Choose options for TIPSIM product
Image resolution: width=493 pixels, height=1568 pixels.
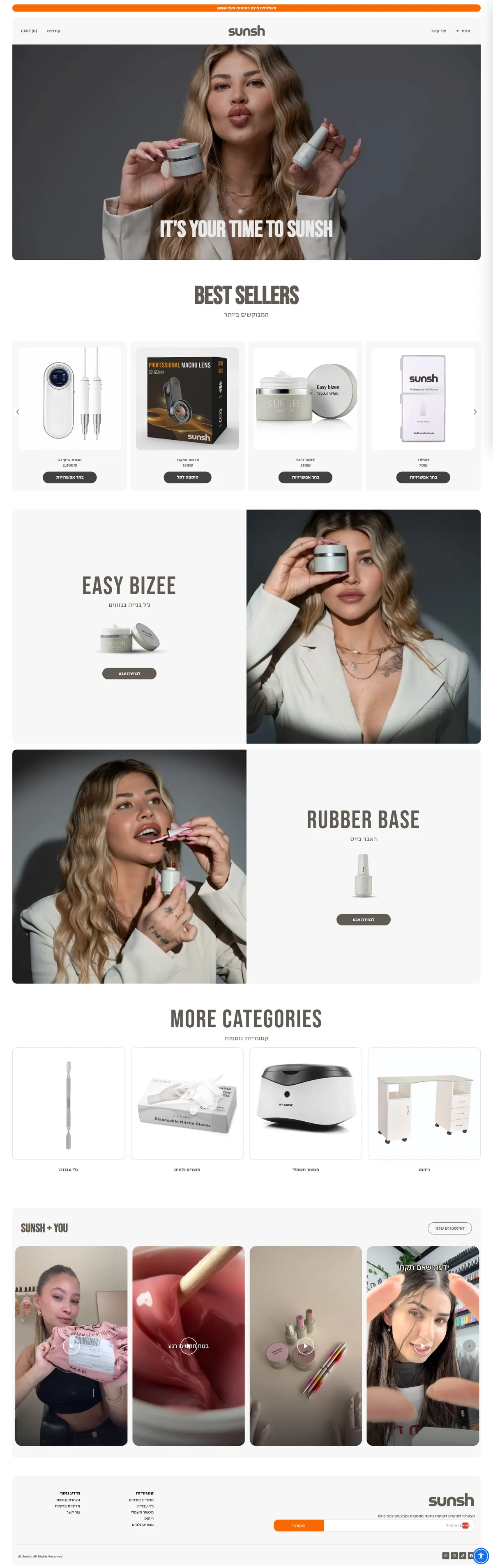point(423,477)
